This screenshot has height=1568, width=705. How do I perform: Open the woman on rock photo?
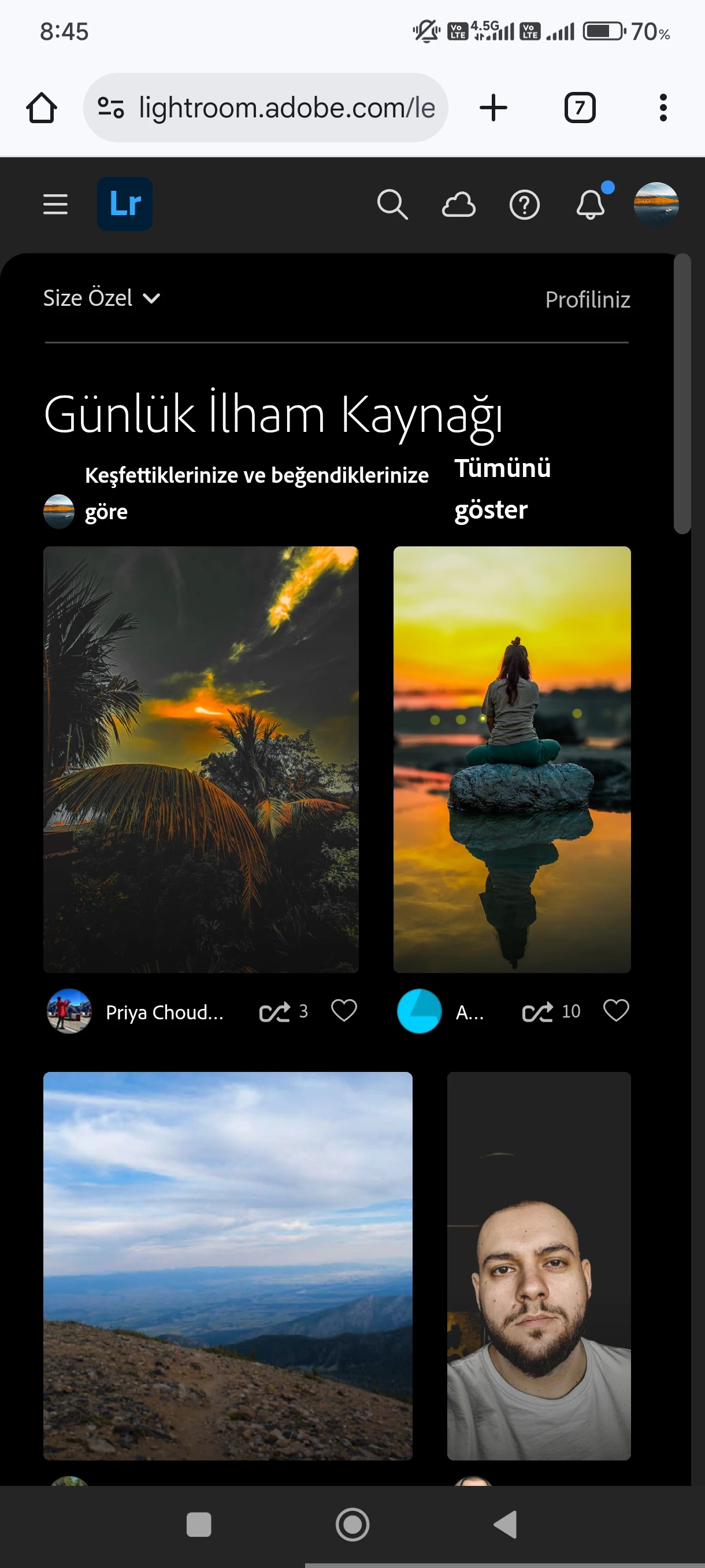[511, 759]
